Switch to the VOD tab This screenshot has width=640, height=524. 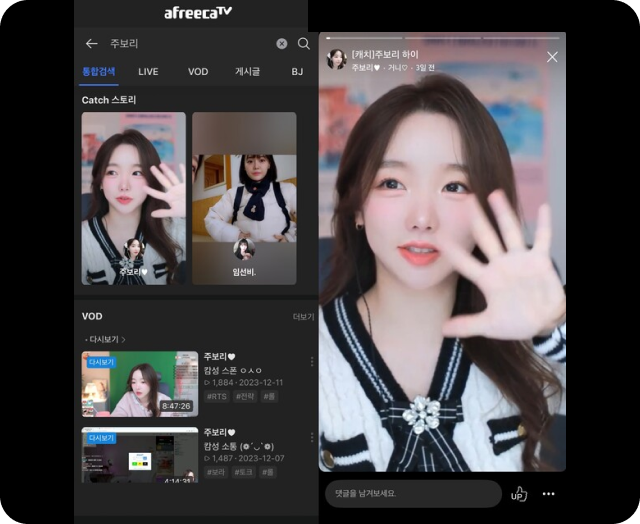point(198,71)
